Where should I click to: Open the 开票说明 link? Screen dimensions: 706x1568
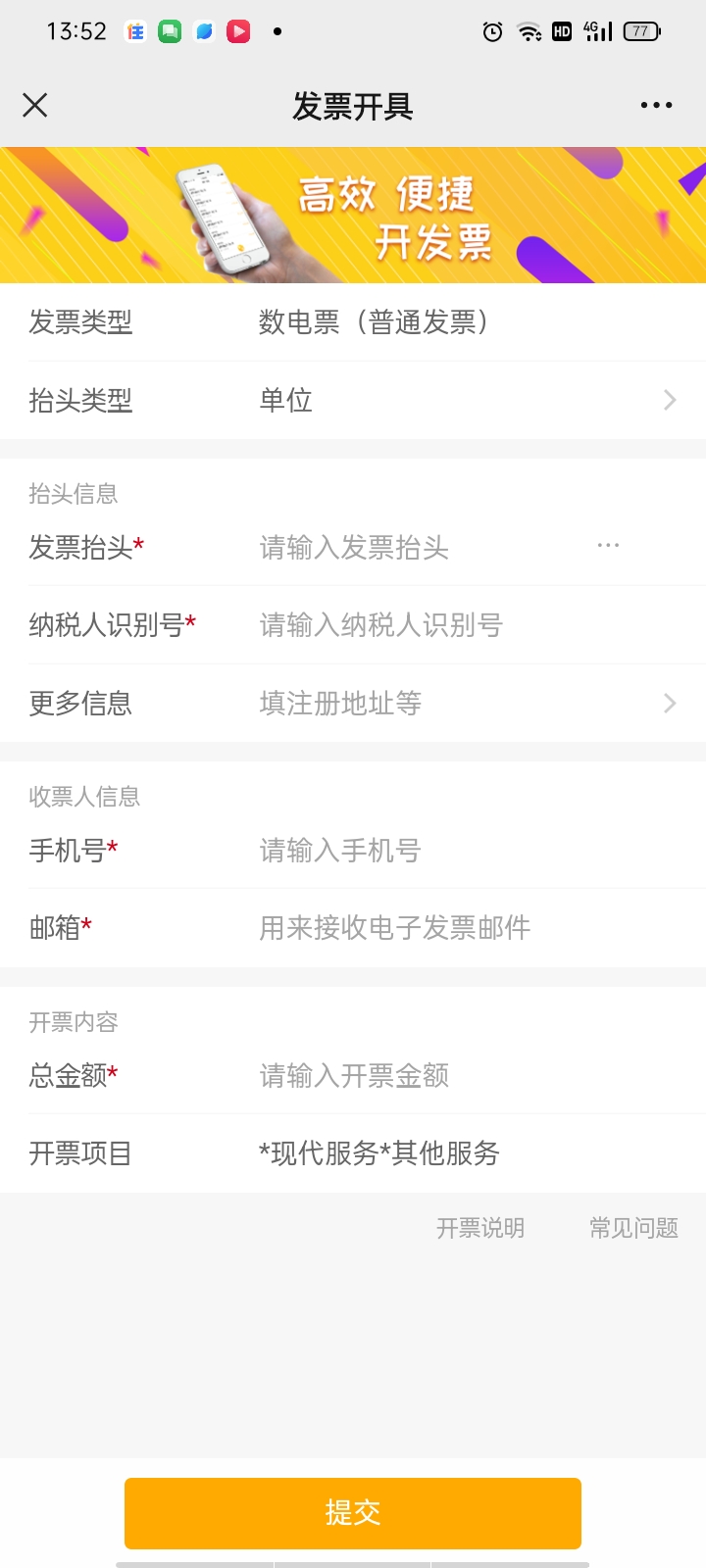click(x=480, y=1228)
